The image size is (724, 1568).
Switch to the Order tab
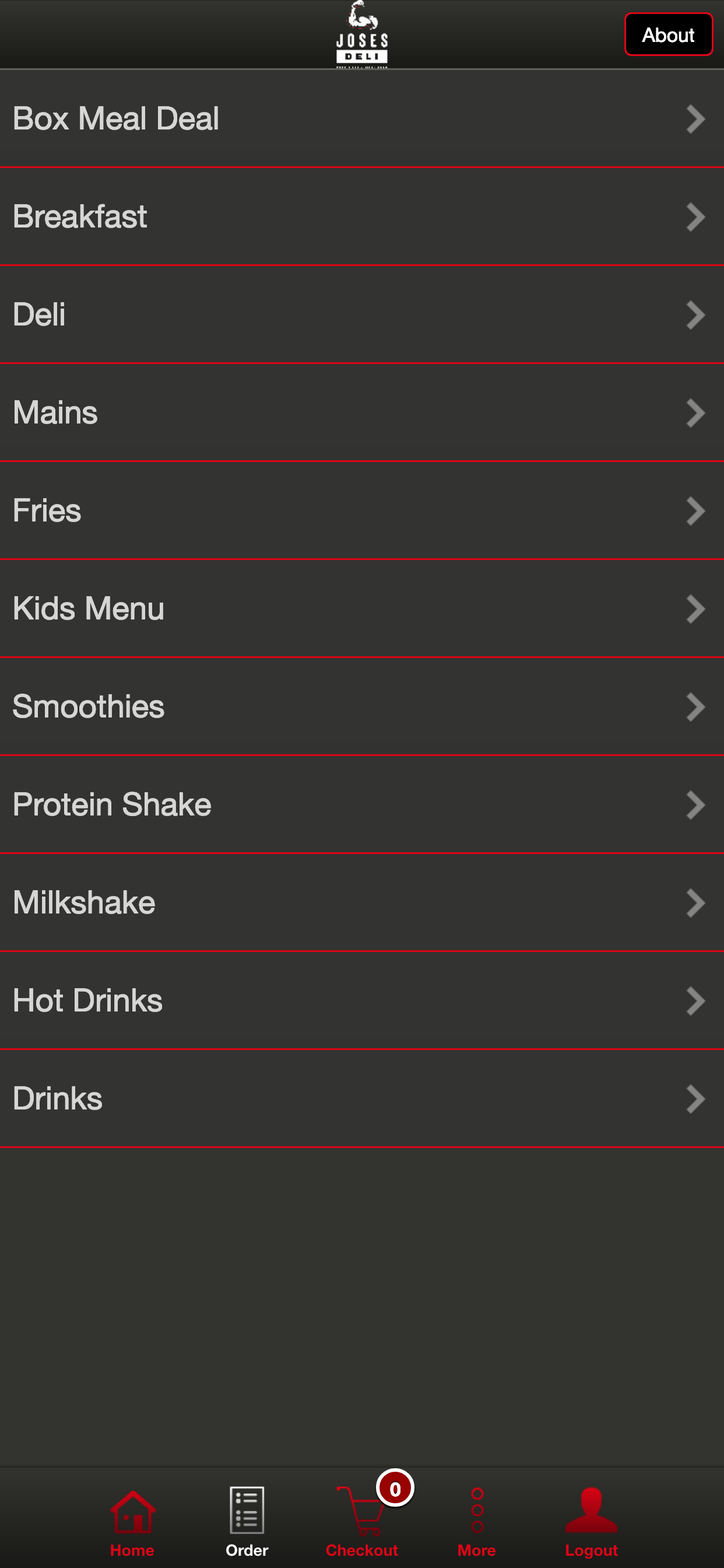(247, 1522)
